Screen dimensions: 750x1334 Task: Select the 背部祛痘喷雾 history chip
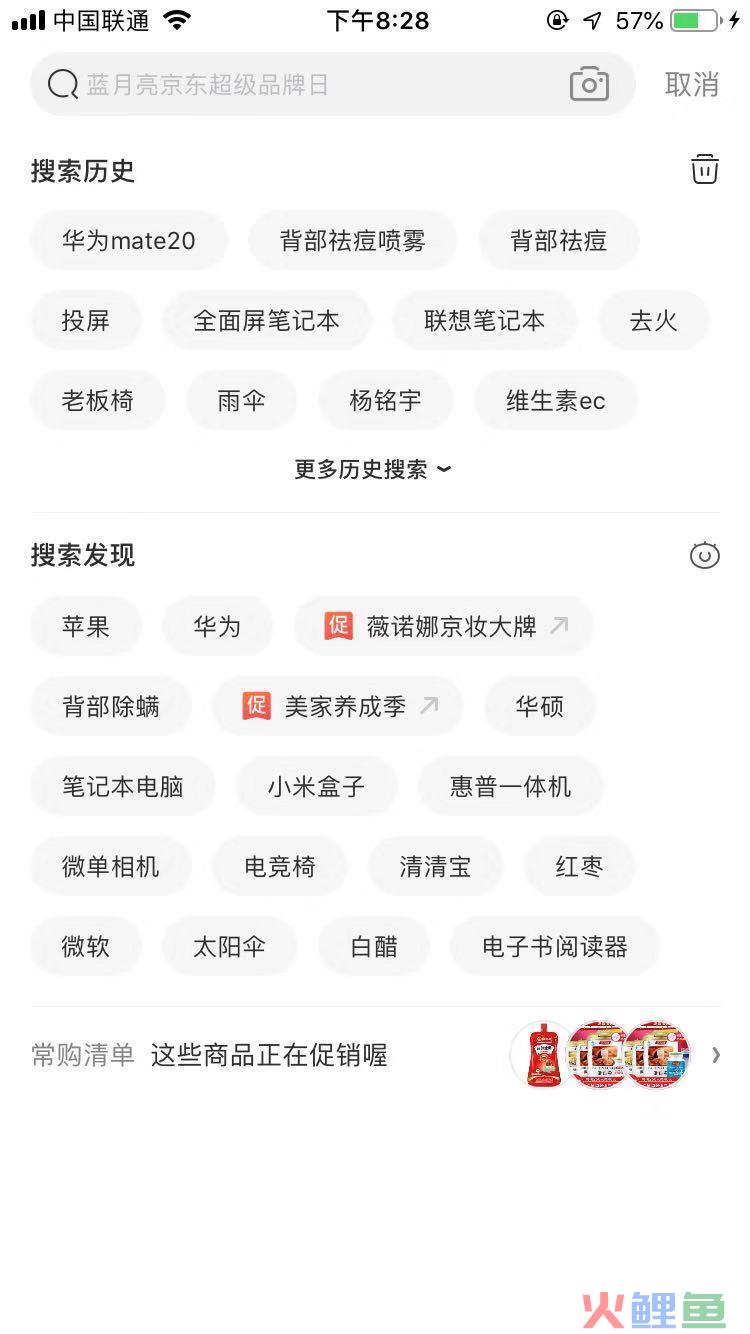pyautogui.click(x=352, y=241)
